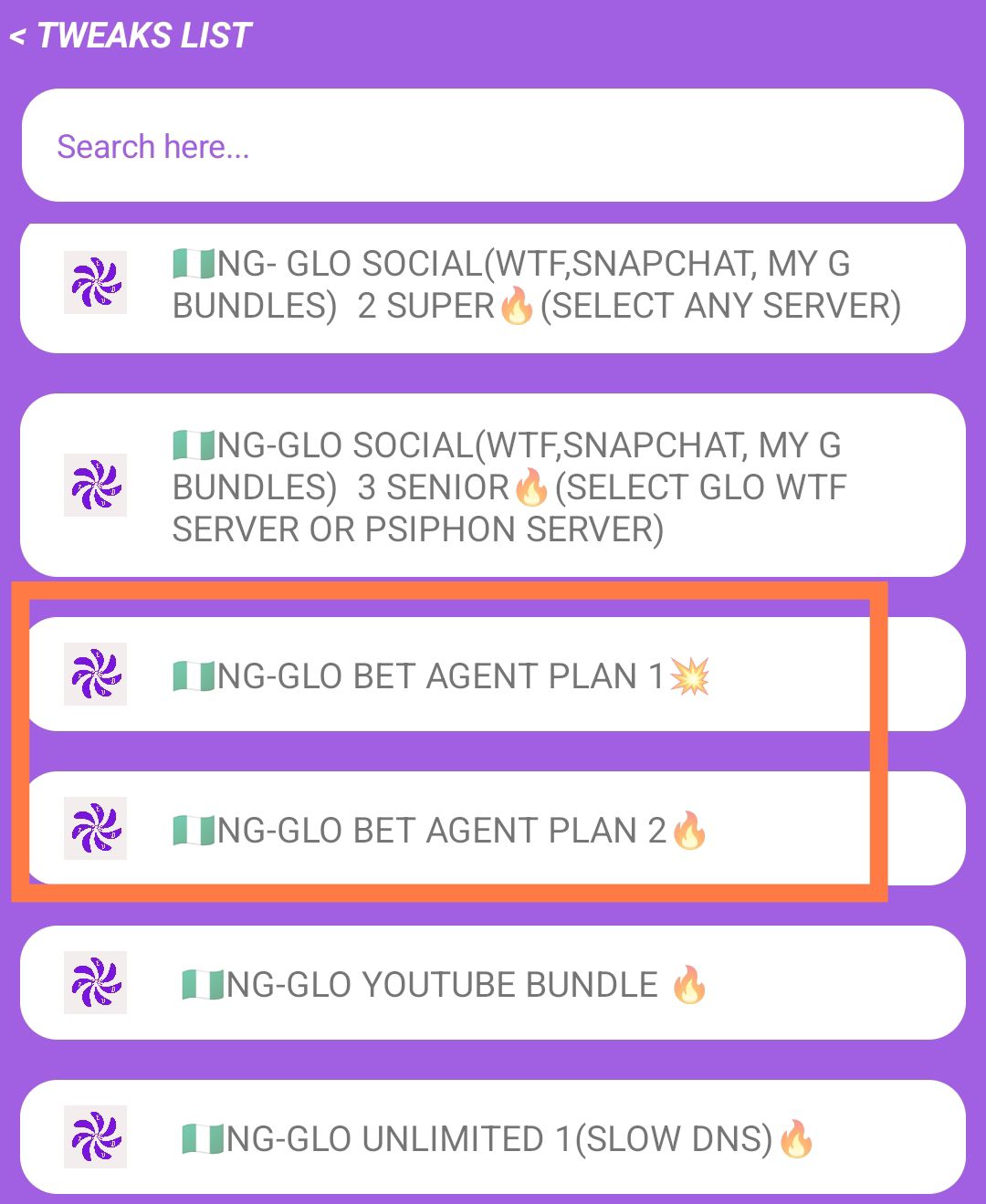Pick NG-GLO Bet Agent Plan 2
This screenshot has height=1204, width=986.
tap(493, 829)
